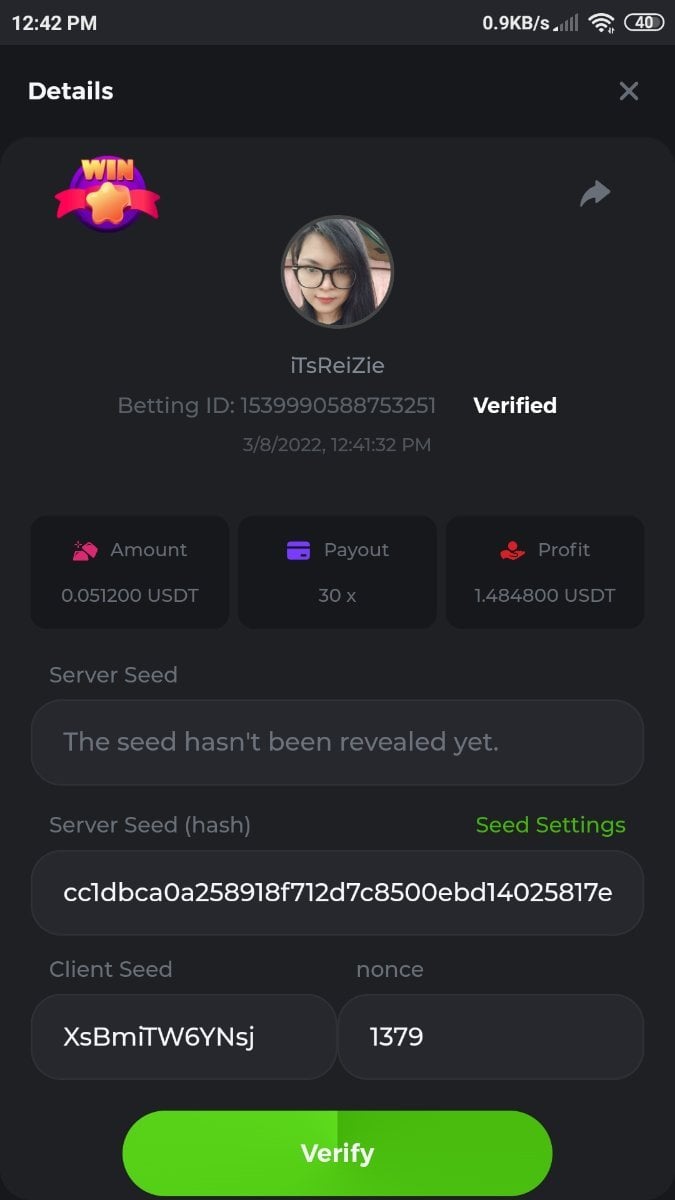
Task: Tap the nonce field showing 1379
Action: click(x=490, y=1037)
